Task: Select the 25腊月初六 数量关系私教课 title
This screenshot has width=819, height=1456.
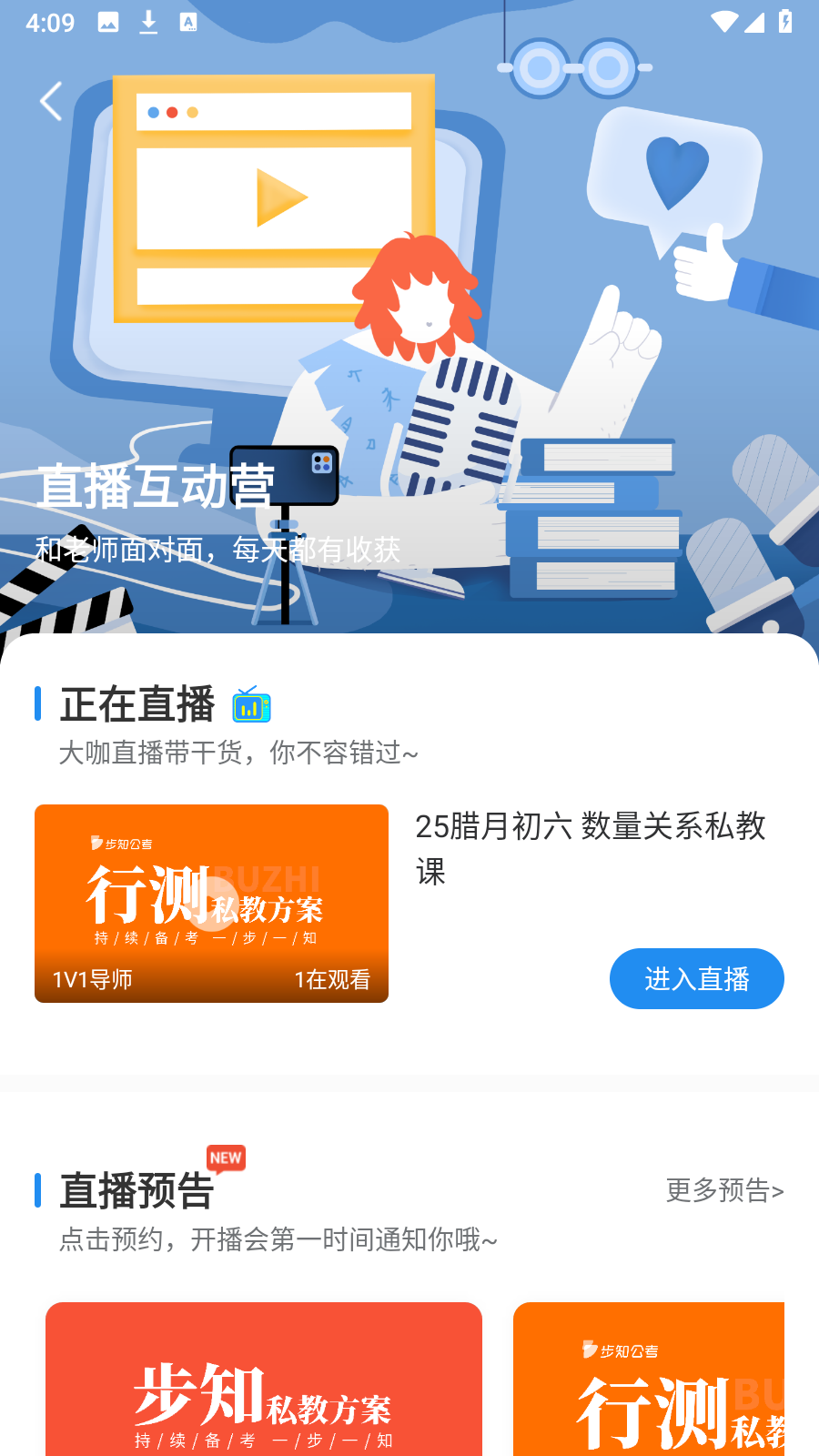Action: [590, 848]
